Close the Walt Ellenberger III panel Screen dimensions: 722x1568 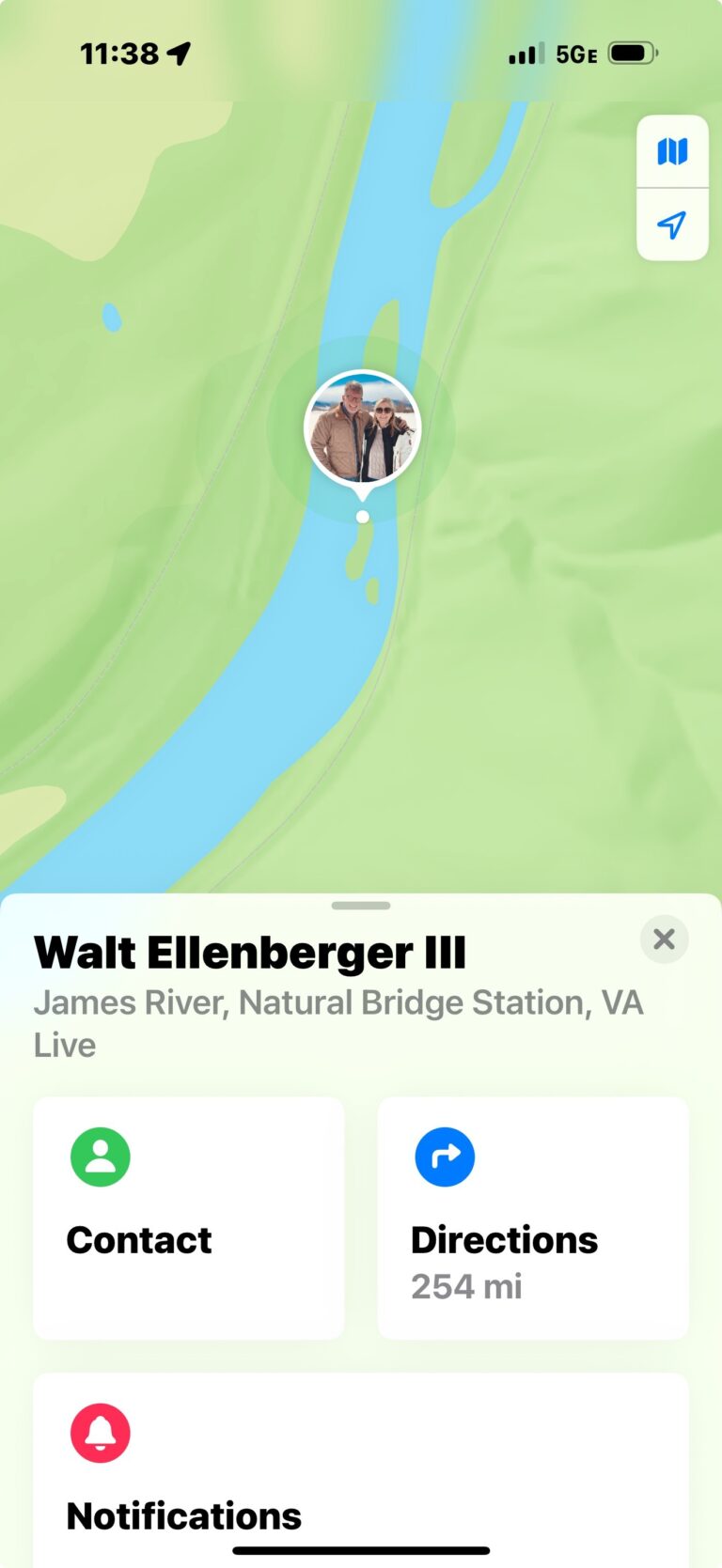pyautogui.click(x=664, y=939)
